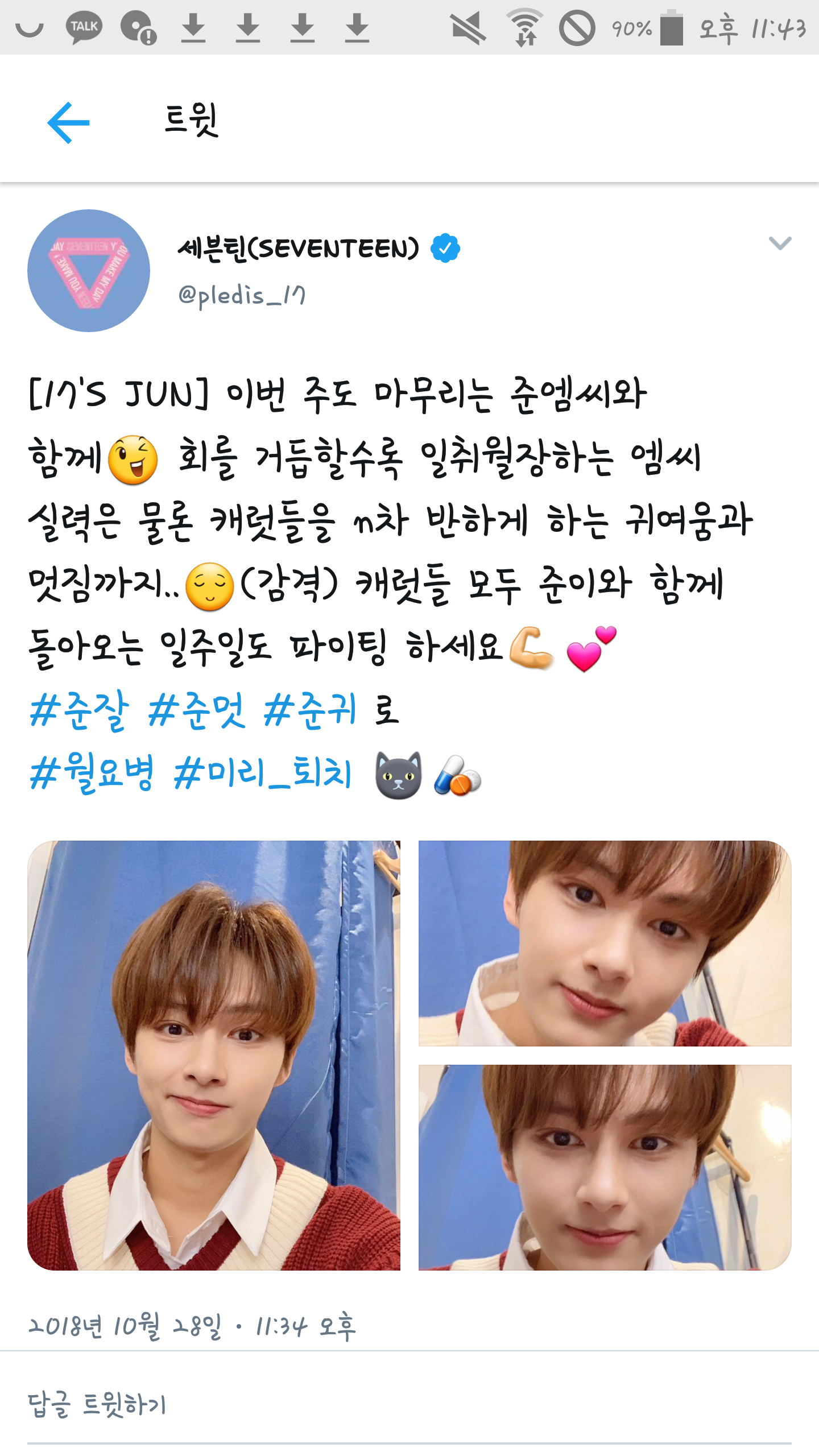Tap the @pledis_17 handle

[x=243, y=294]
